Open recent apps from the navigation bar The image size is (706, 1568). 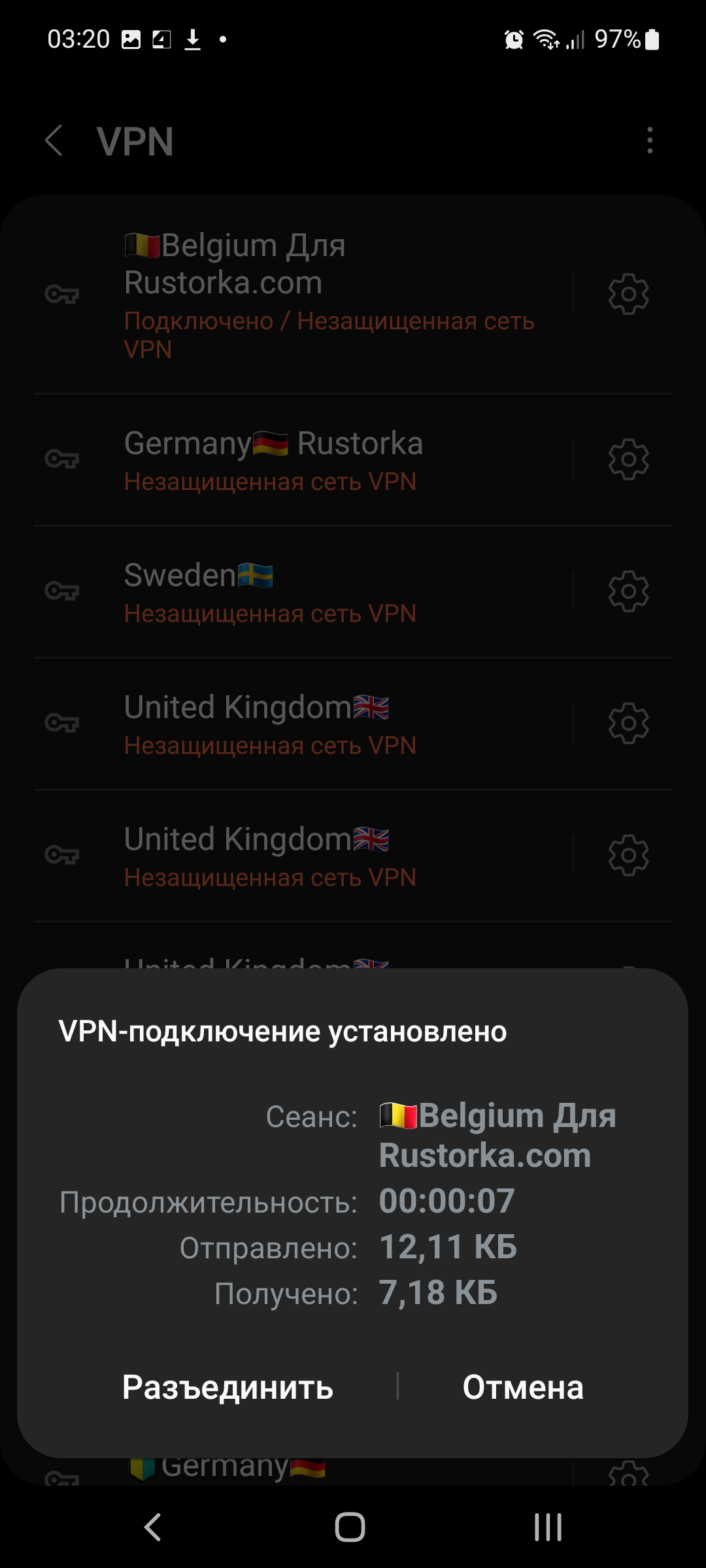(x=548, y=1527)
